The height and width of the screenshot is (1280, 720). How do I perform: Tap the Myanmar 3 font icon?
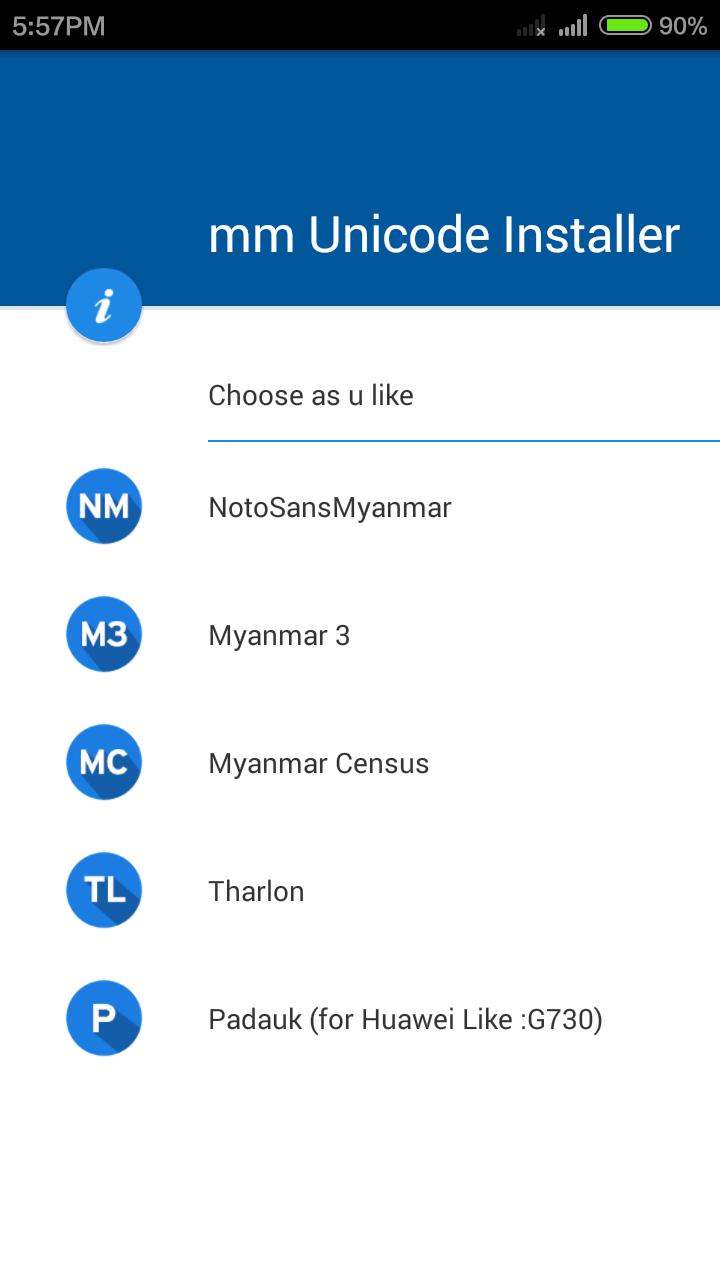(x=103, y=634)
